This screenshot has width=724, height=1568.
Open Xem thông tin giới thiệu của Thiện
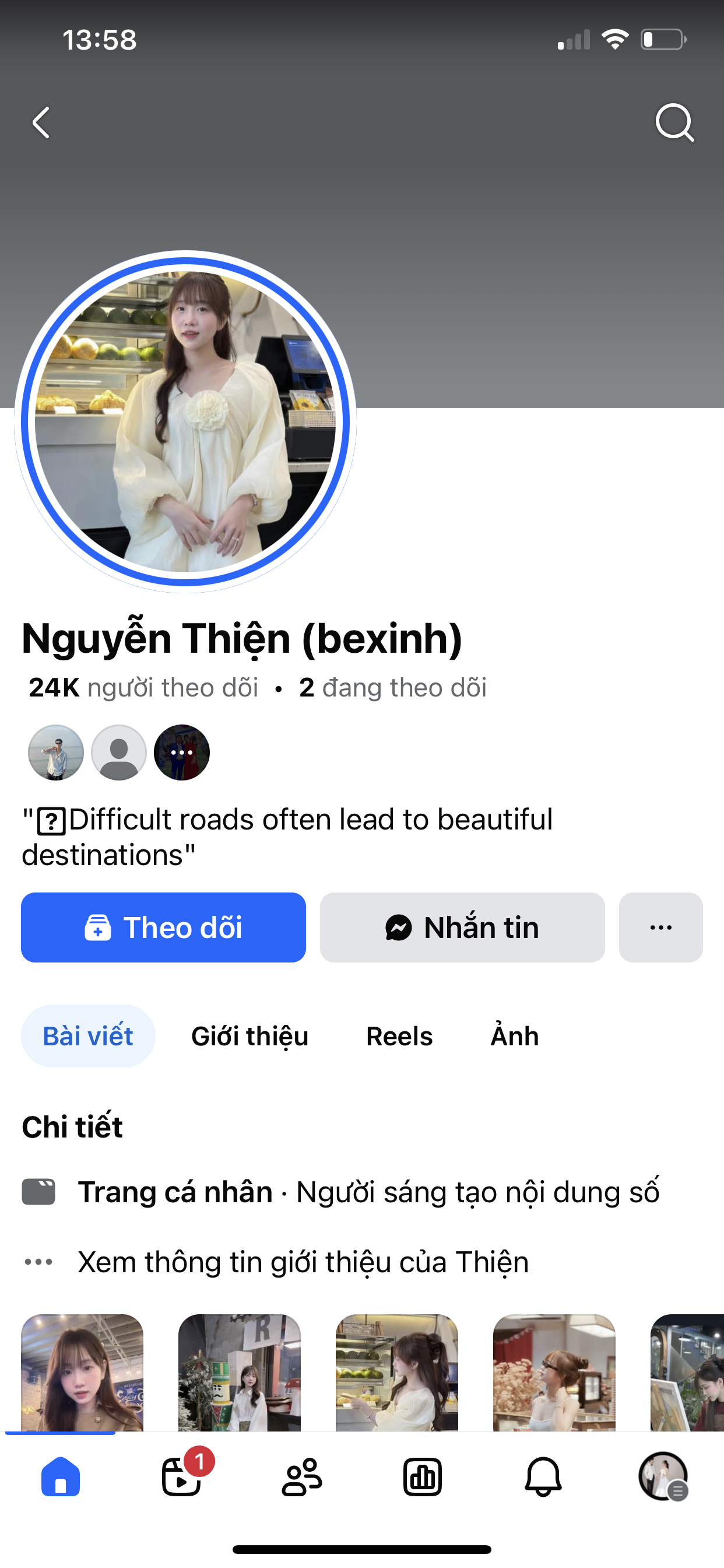pyautogui.click(x=303, y=1262)
